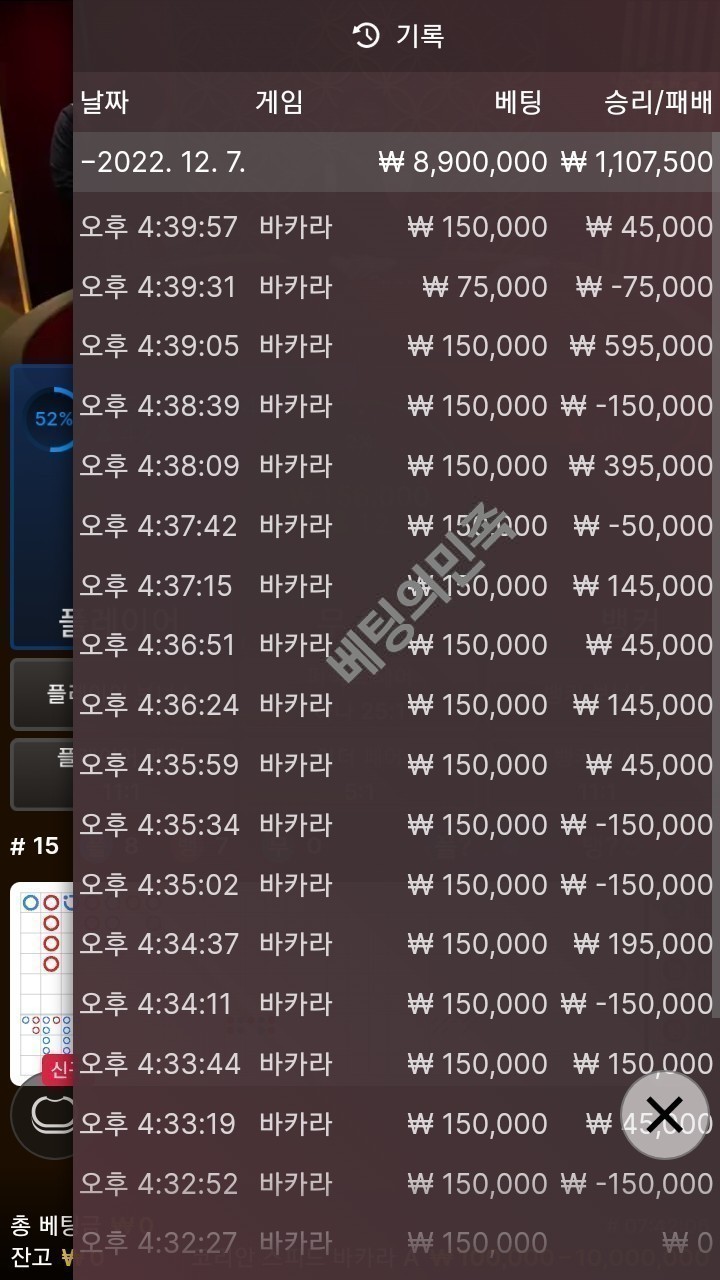Close the history panel with X
720x1280 pixels.
664,1115
